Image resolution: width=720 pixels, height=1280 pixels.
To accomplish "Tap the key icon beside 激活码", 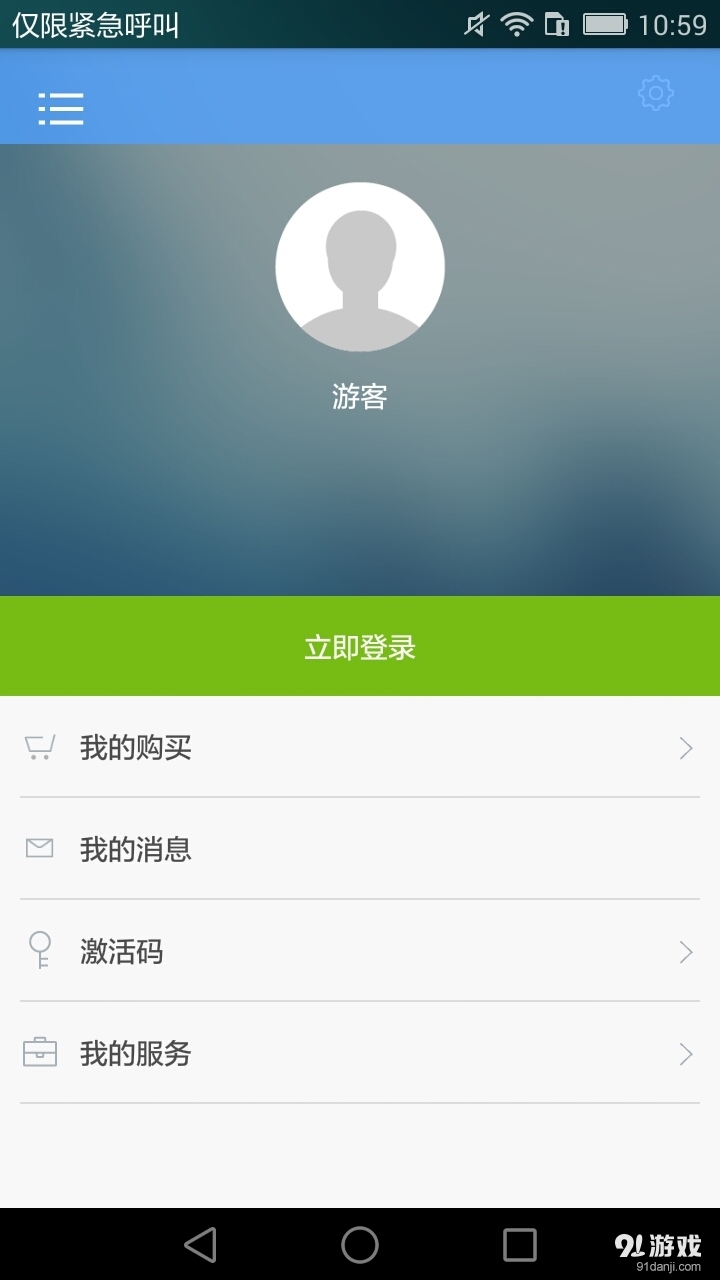I will [39, 951].
